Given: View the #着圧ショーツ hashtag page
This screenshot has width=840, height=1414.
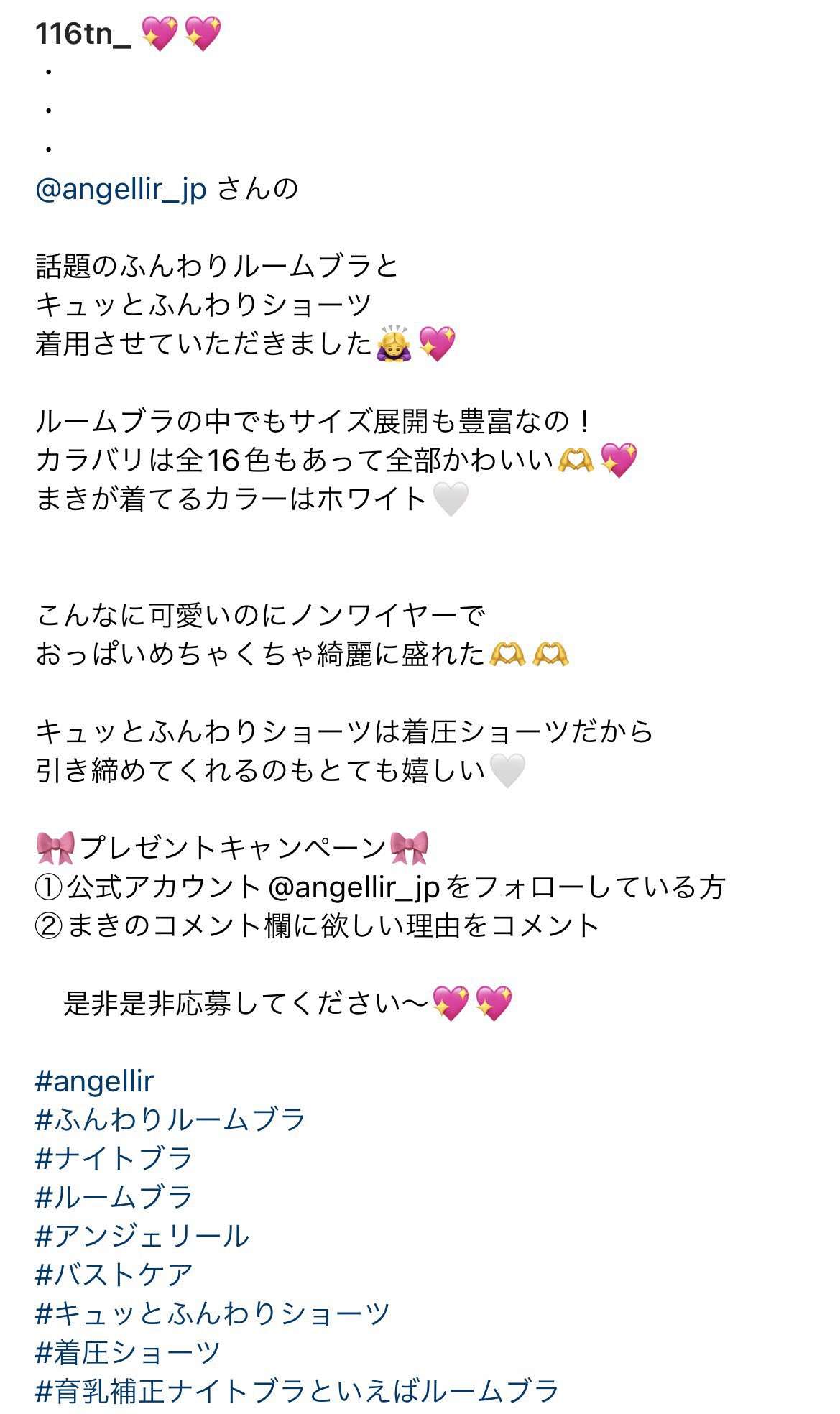Looking at the screenshot, I should click(128, 1352).
